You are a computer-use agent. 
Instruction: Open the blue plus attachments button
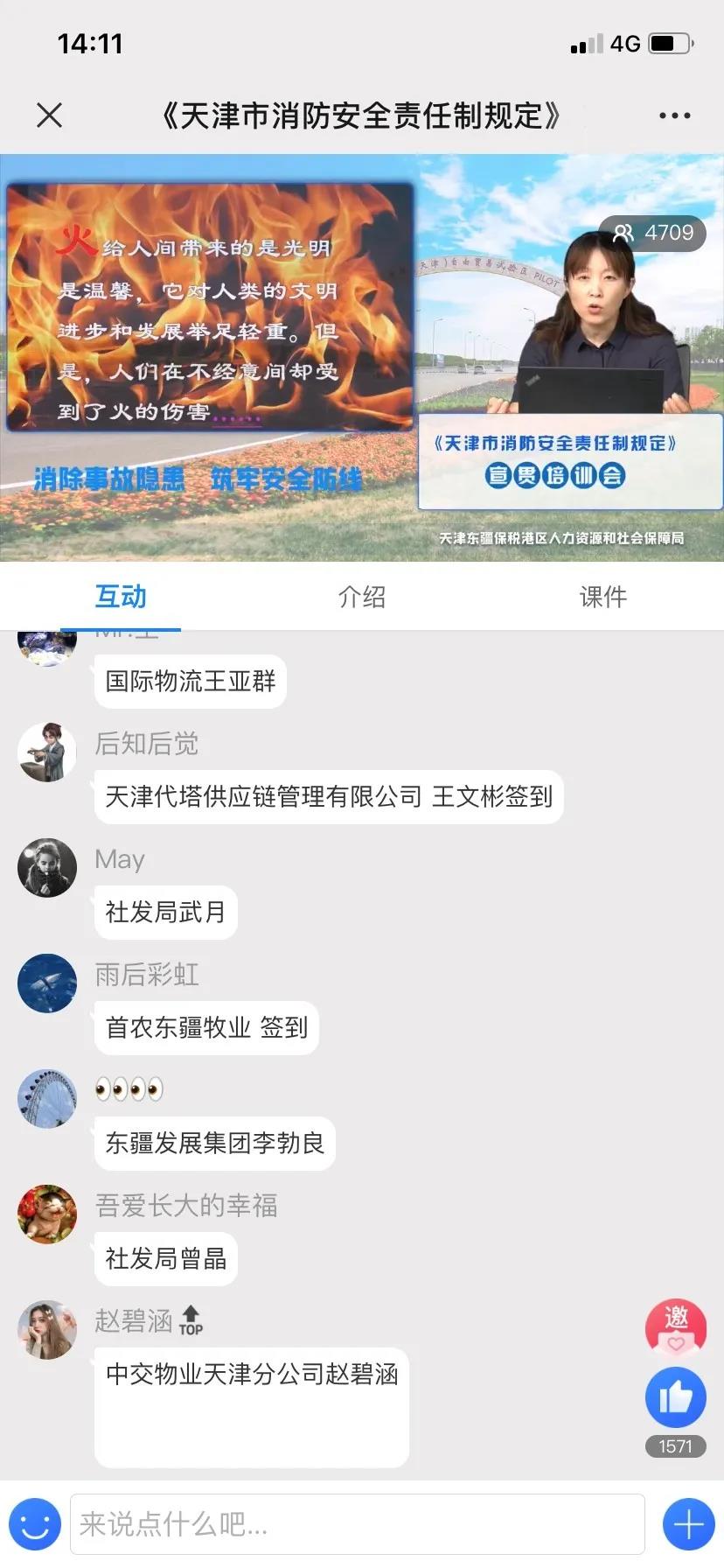pyautogui.click(x=689, y=1524)
